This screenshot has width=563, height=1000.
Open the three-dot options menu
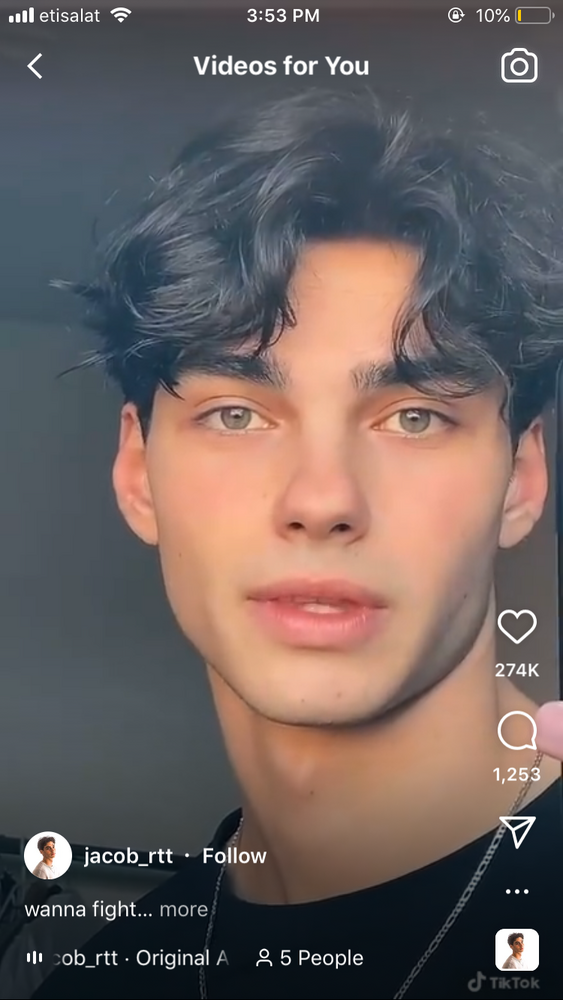click(517, 892)
